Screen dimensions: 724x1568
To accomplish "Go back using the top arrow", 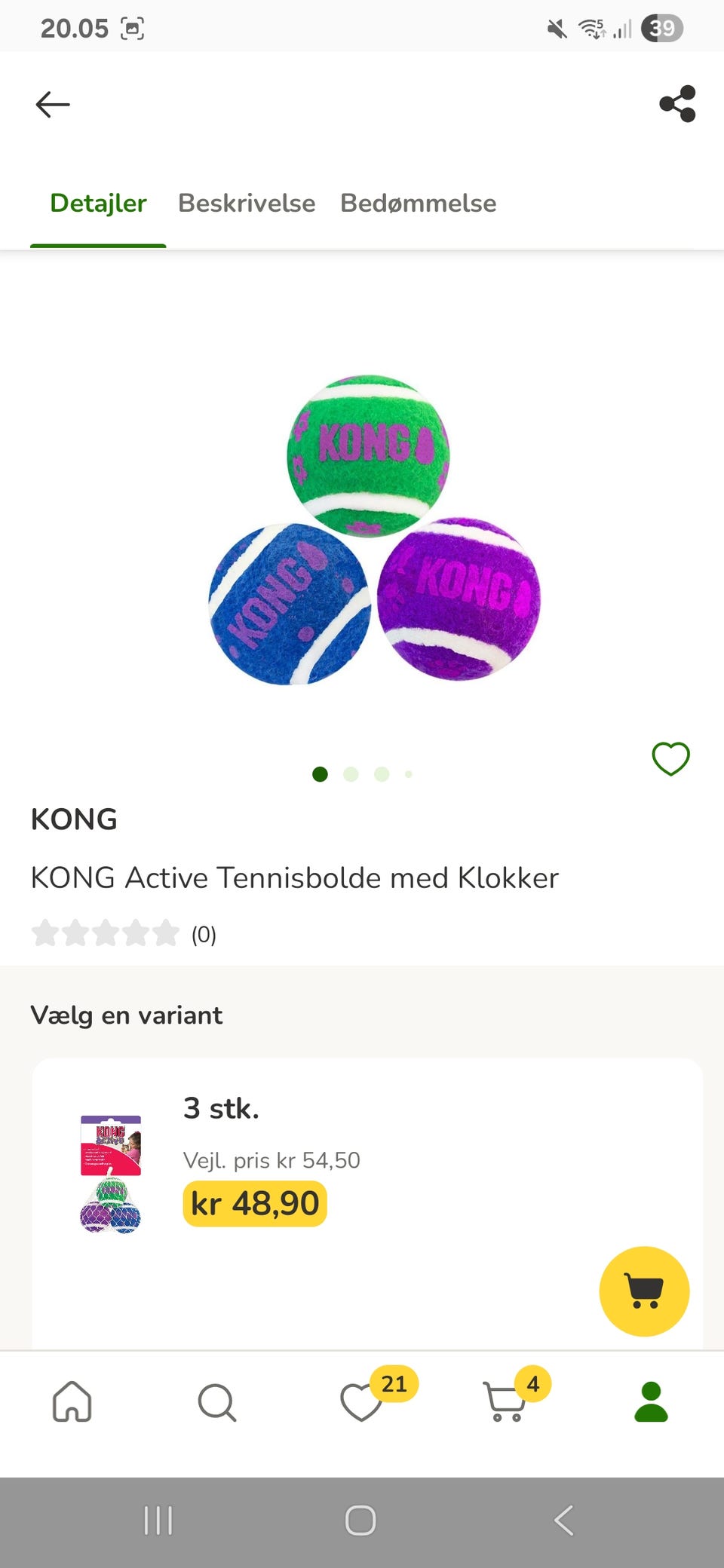I will tap(53, 105).
